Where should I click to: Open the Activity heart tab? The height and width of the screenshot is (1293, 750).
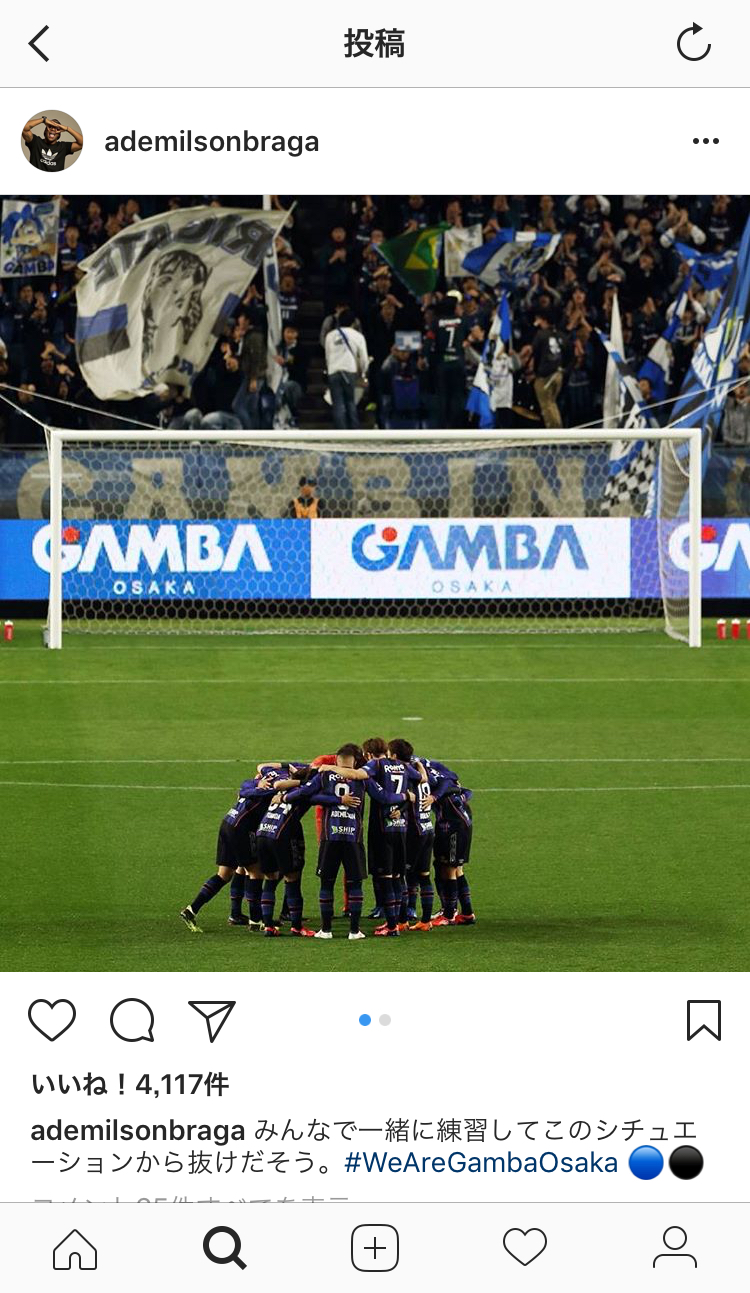pyautogui.click(x=524, y=1248)
